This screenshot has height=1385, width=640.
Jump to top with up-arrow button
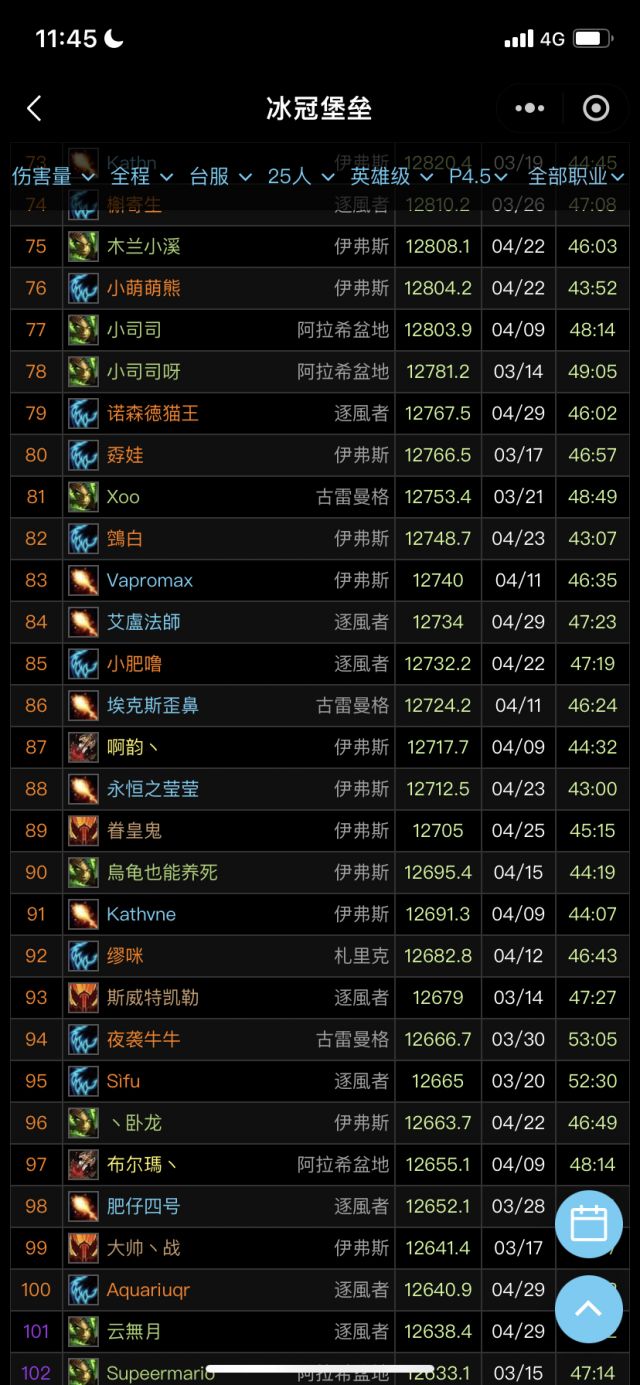tap(588, 1308)
